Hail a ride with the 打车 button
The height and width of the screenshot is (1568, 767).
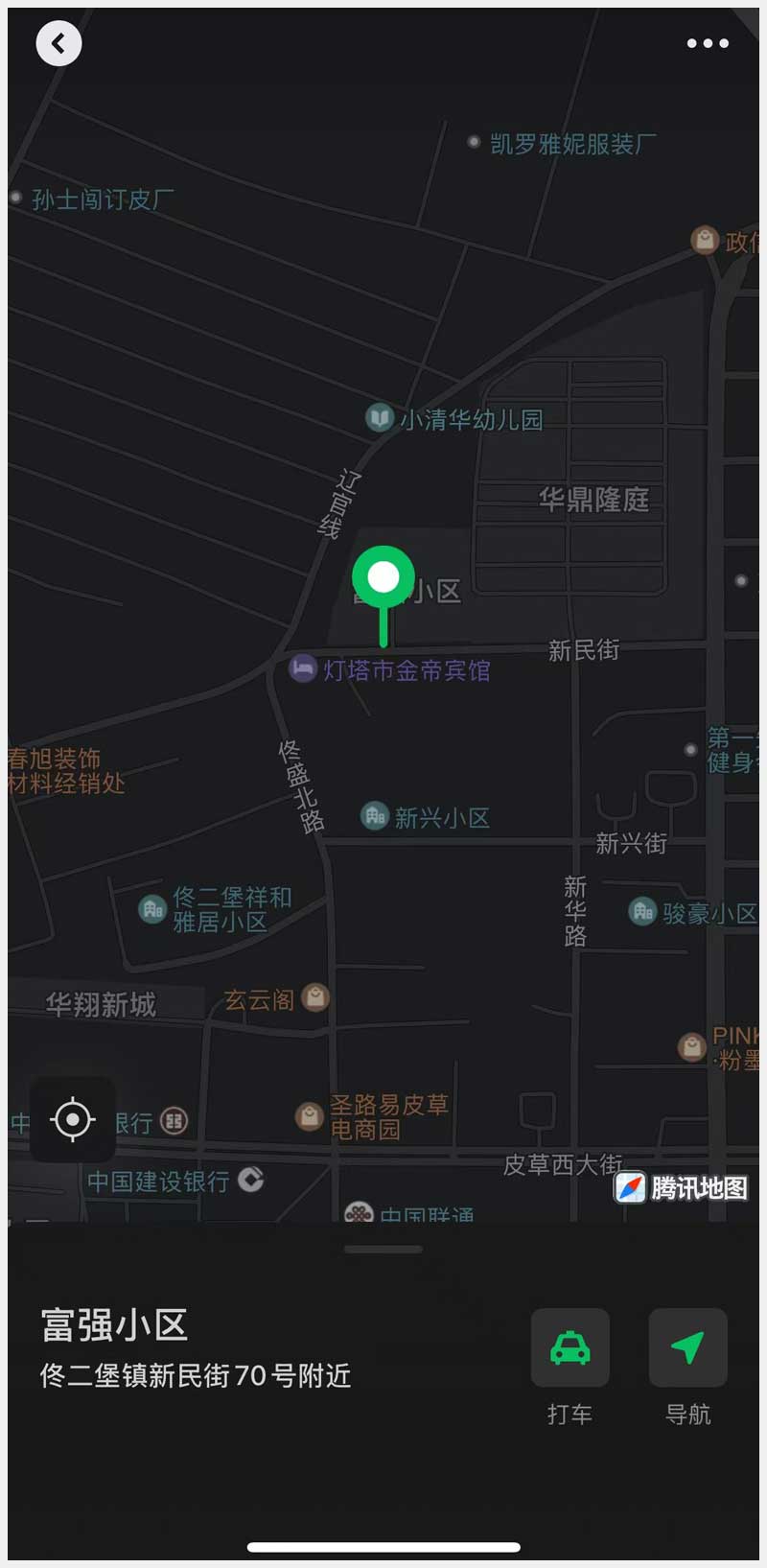[x=570, y=1347]
